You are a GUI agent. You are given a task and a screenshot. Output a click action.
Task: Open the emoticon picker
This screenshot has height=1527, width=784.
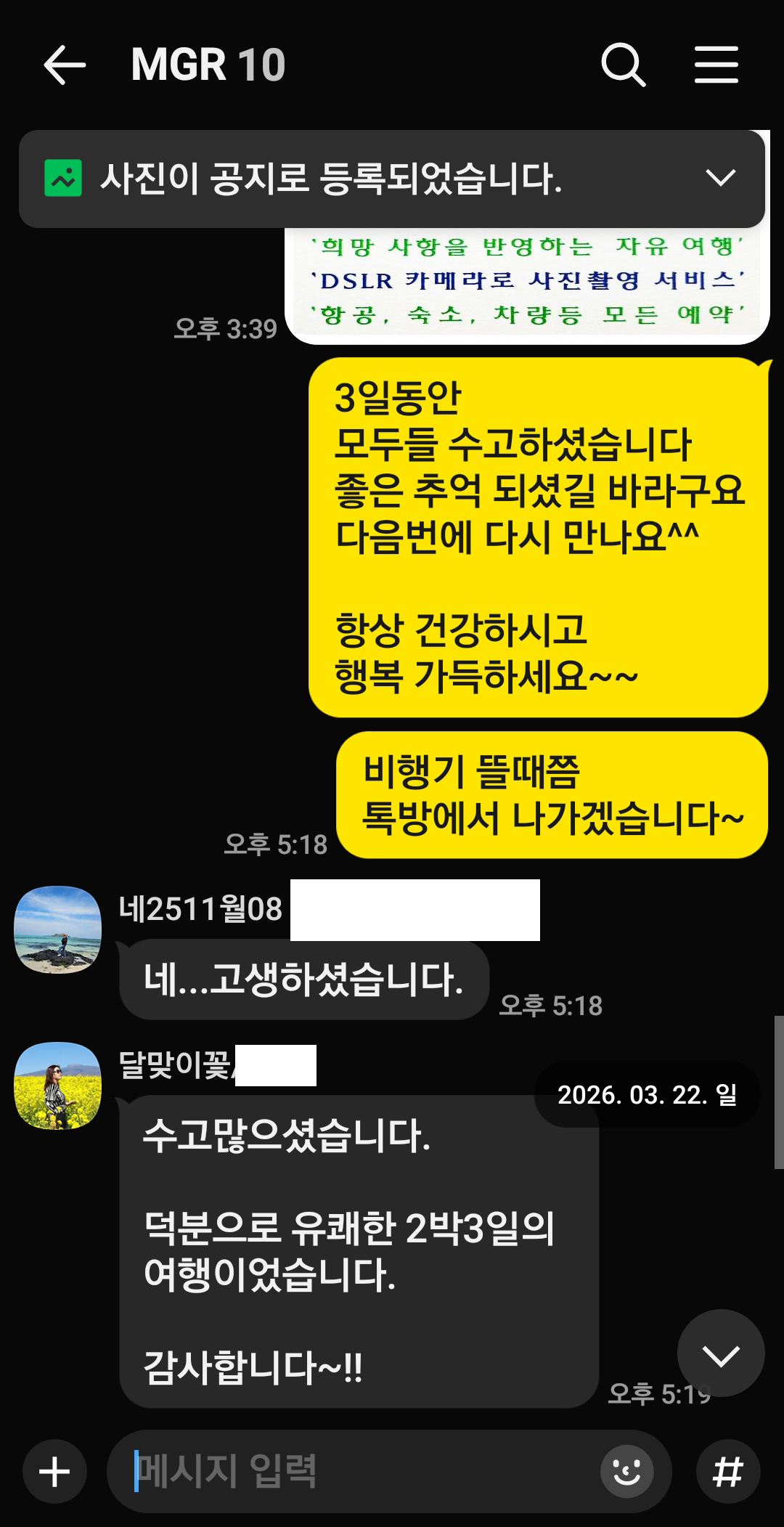click(x=626, y=1472)
